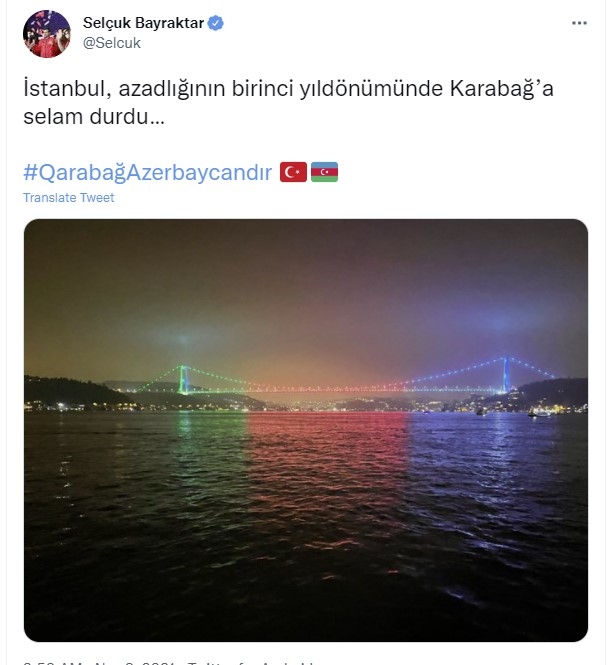Open the bridge photo in the tweet
The width and height of the screenshot is (610, 665).
[305, 430]
